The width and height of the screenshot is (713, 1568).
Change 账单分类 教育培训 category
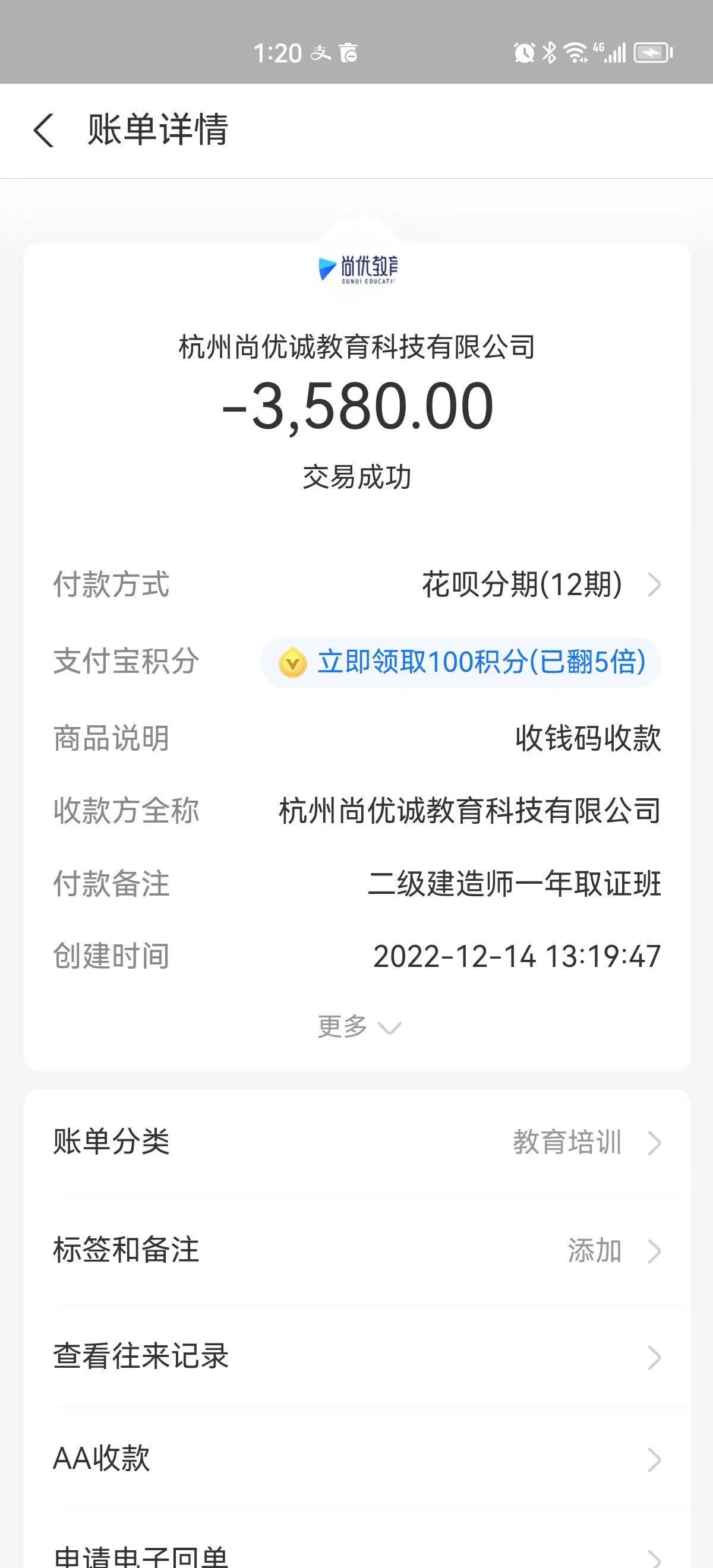[x=357, y=1143]
